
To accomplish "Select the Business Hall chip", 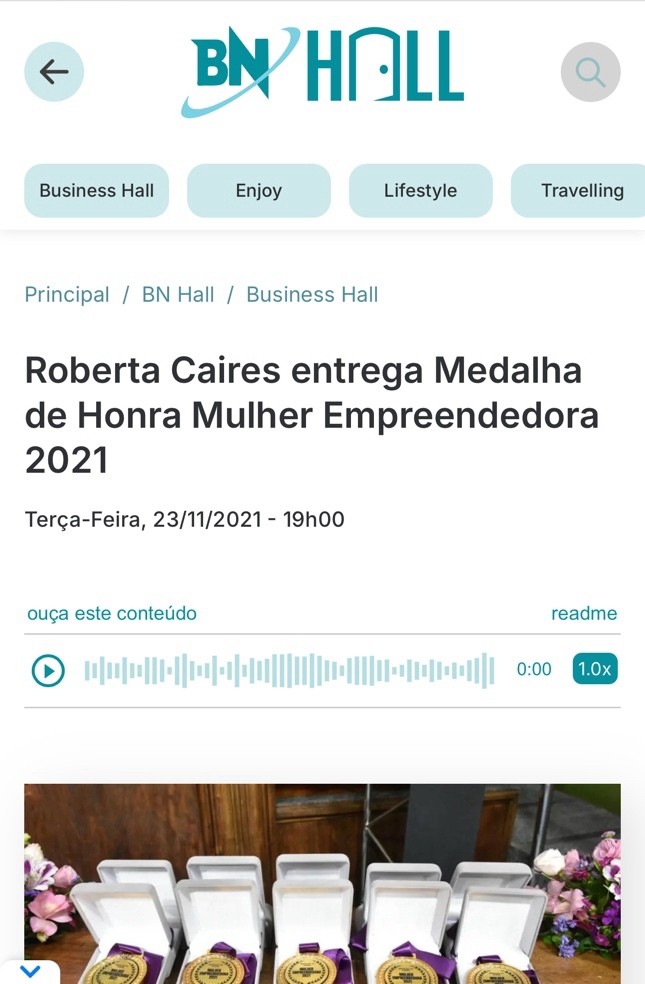I will 97,191.
